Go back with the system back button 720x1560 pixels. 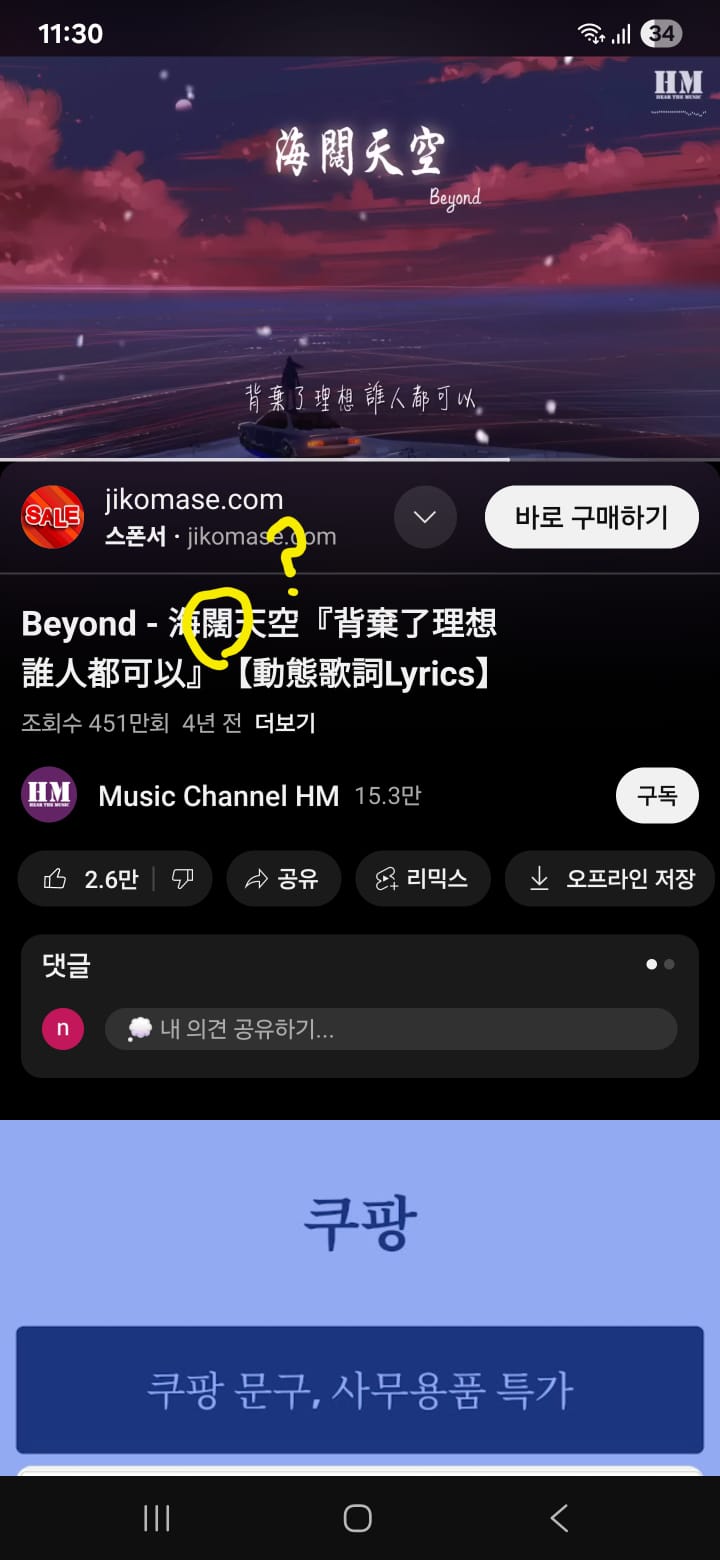click(559, 1518)
